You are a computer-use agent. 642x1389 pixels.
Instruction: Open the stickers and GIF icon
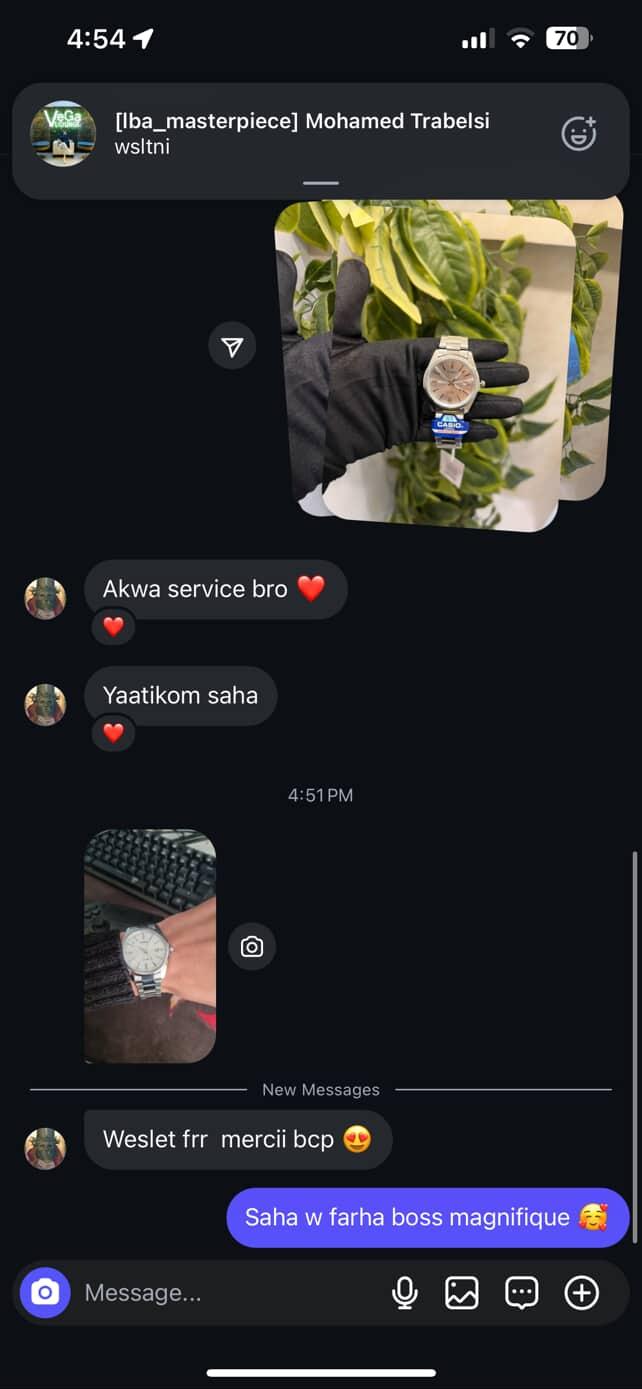522,1293
